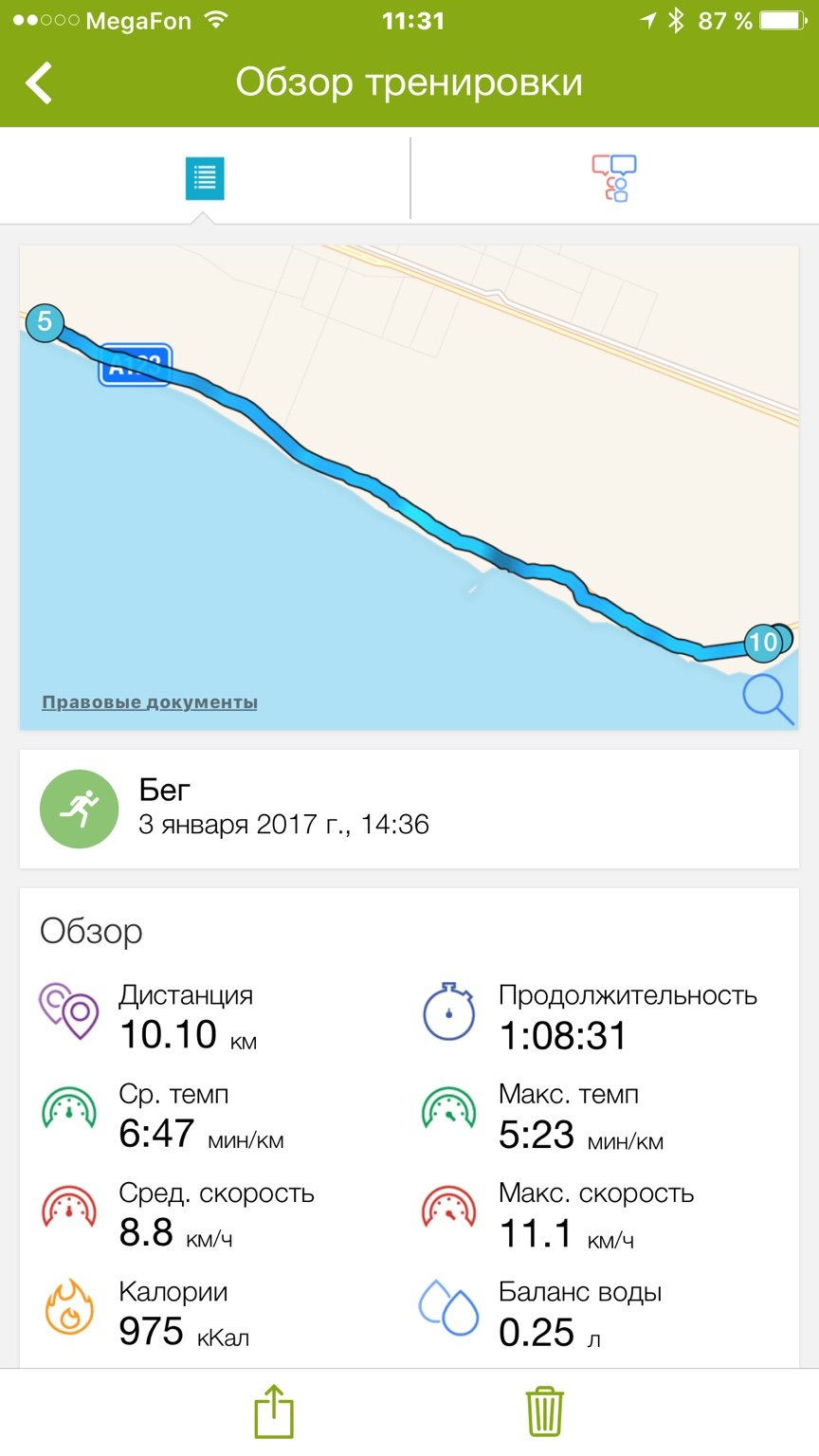Switch to the comments tab
819x1456 pixels.
pyautogui.click(x=614, y=178)
